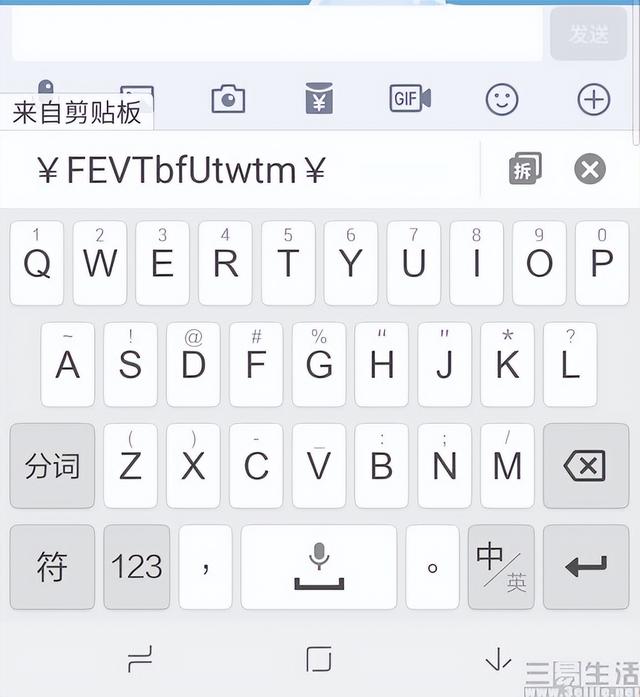Tap the backspace key
This screenshot has width=640, height=697.
pyautogui.click(x=585, y=466)
